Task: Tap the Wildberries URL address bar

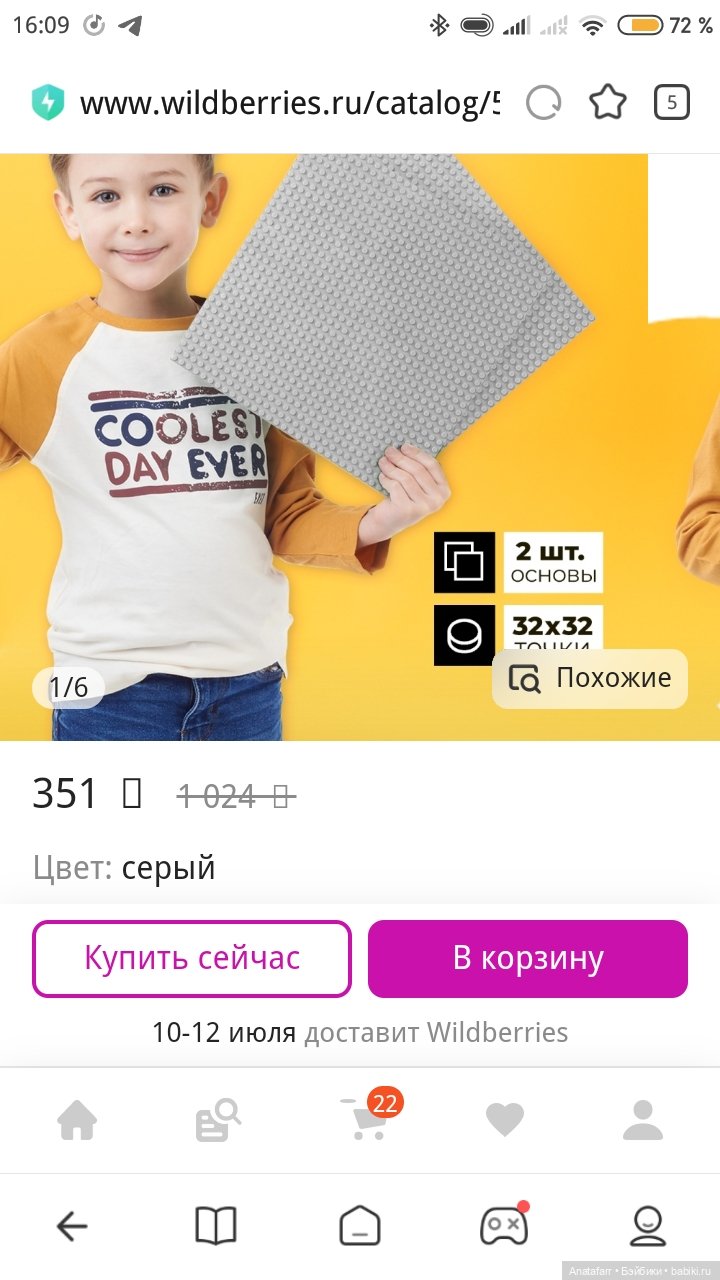Action: pos(288,103)
